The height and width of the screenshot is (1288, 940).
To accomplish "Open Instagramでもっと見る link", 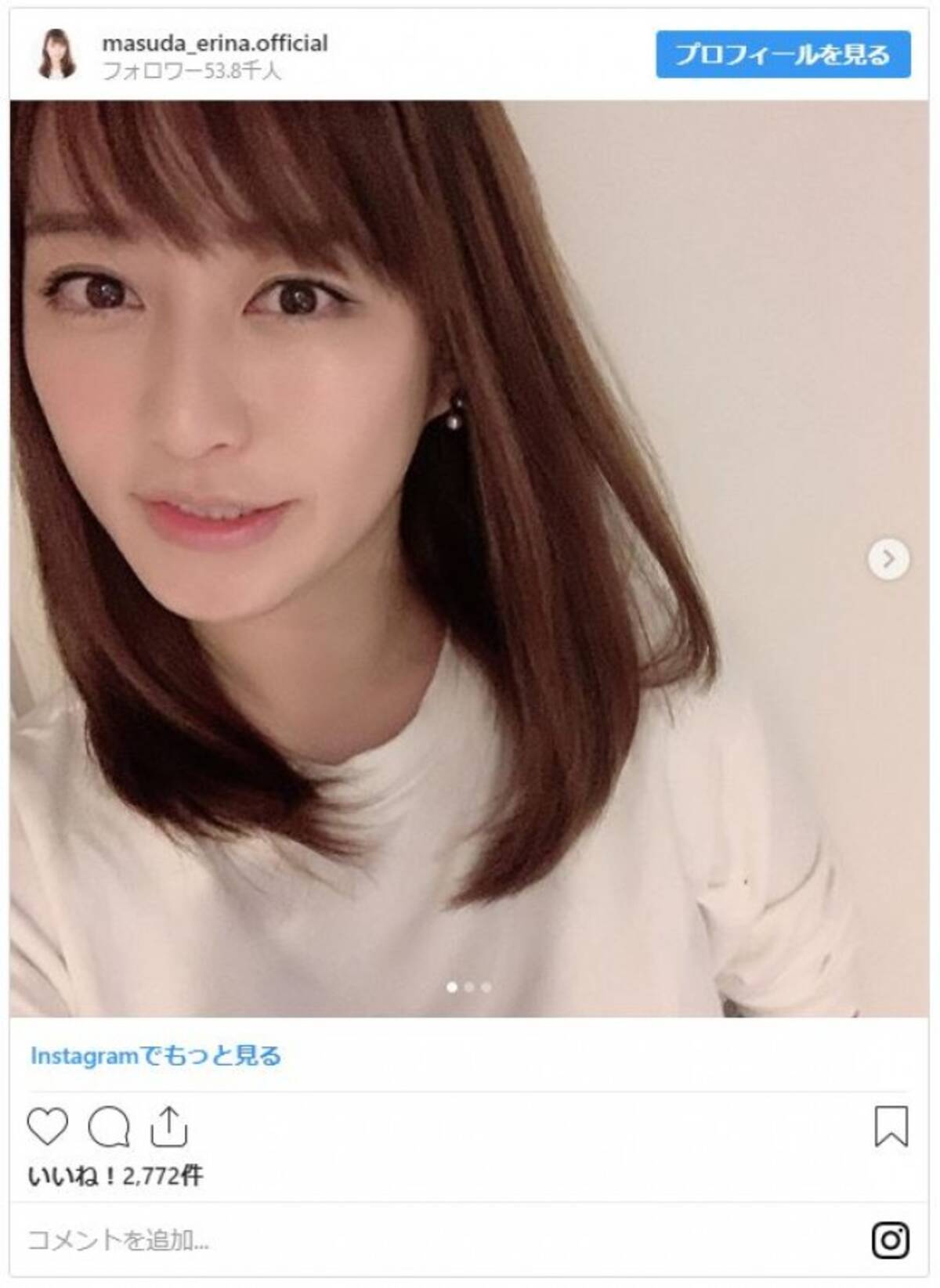I will tap(155, 1055).
